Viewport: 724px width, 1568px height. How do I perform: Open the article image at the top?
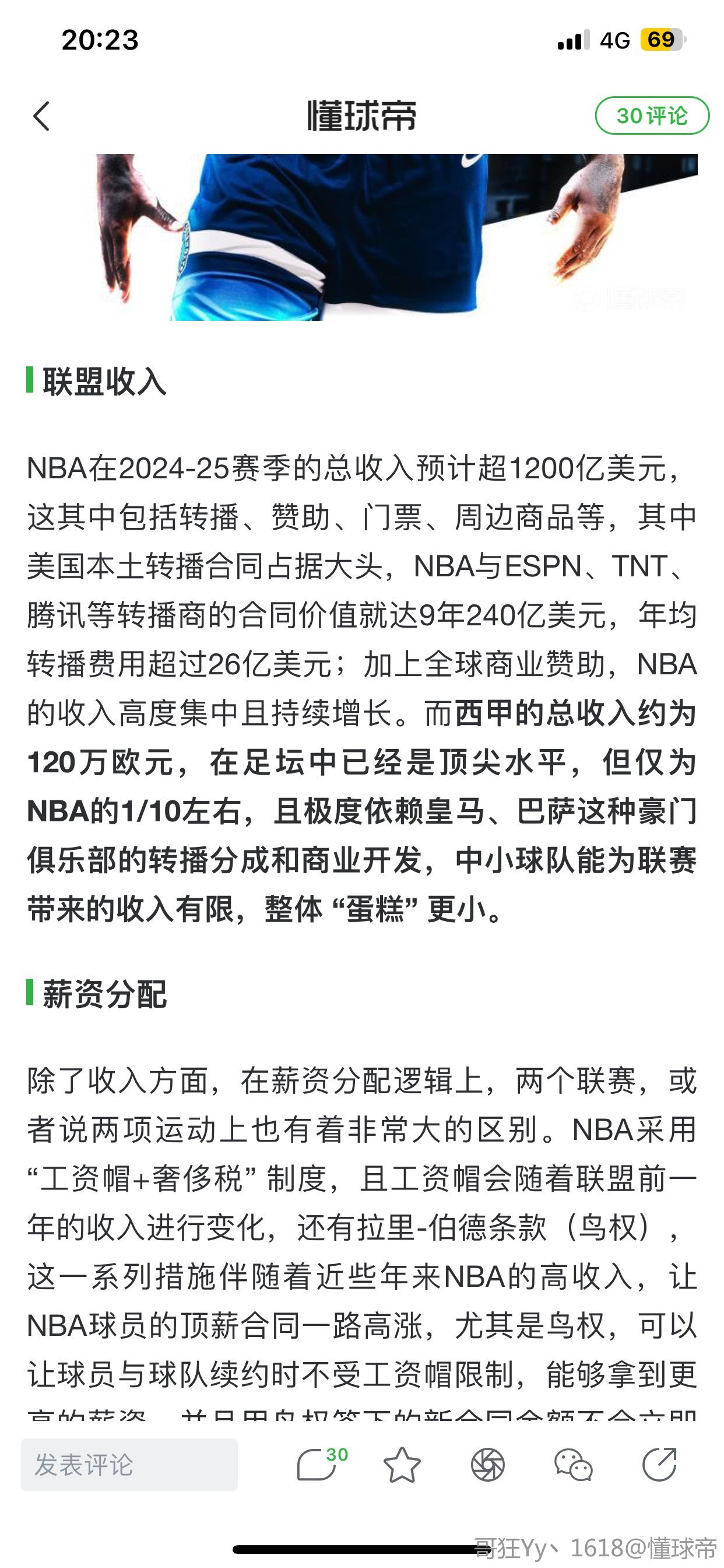pyautogui.click(x=396, y=237)
